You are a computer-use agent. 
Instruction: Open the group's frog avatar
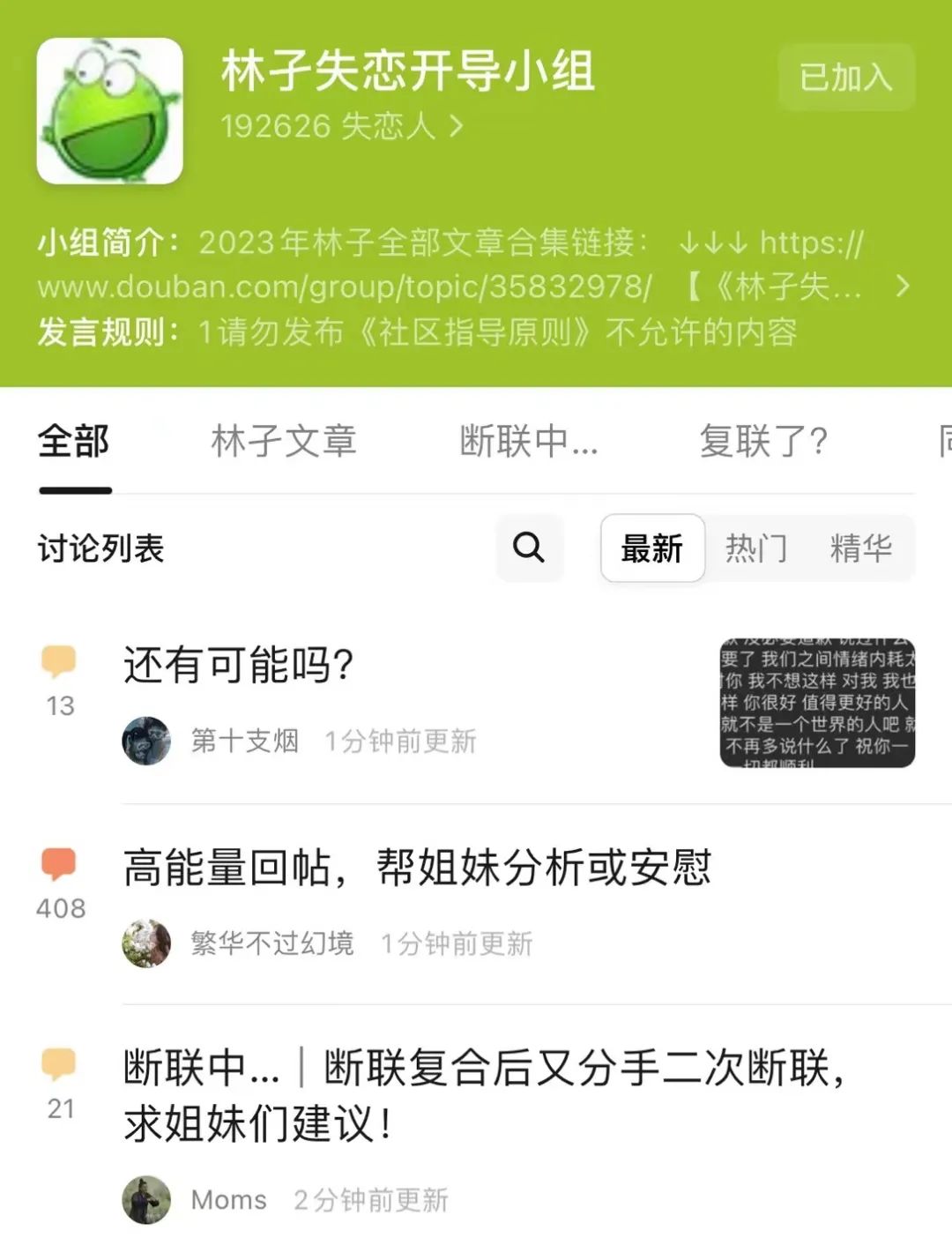click(110, 110)
